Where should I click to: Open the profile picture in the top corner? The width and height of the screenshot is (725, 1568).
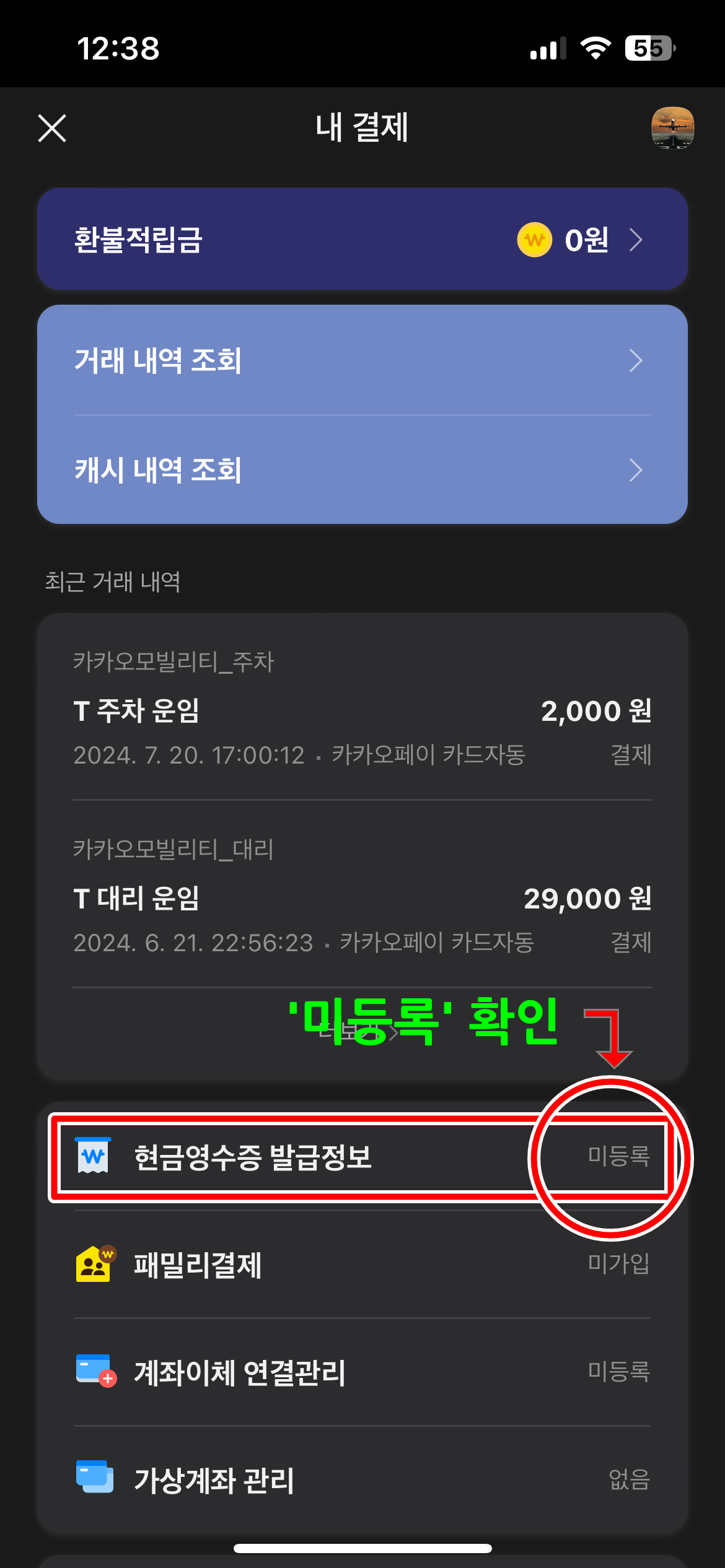tap(671, 129)
